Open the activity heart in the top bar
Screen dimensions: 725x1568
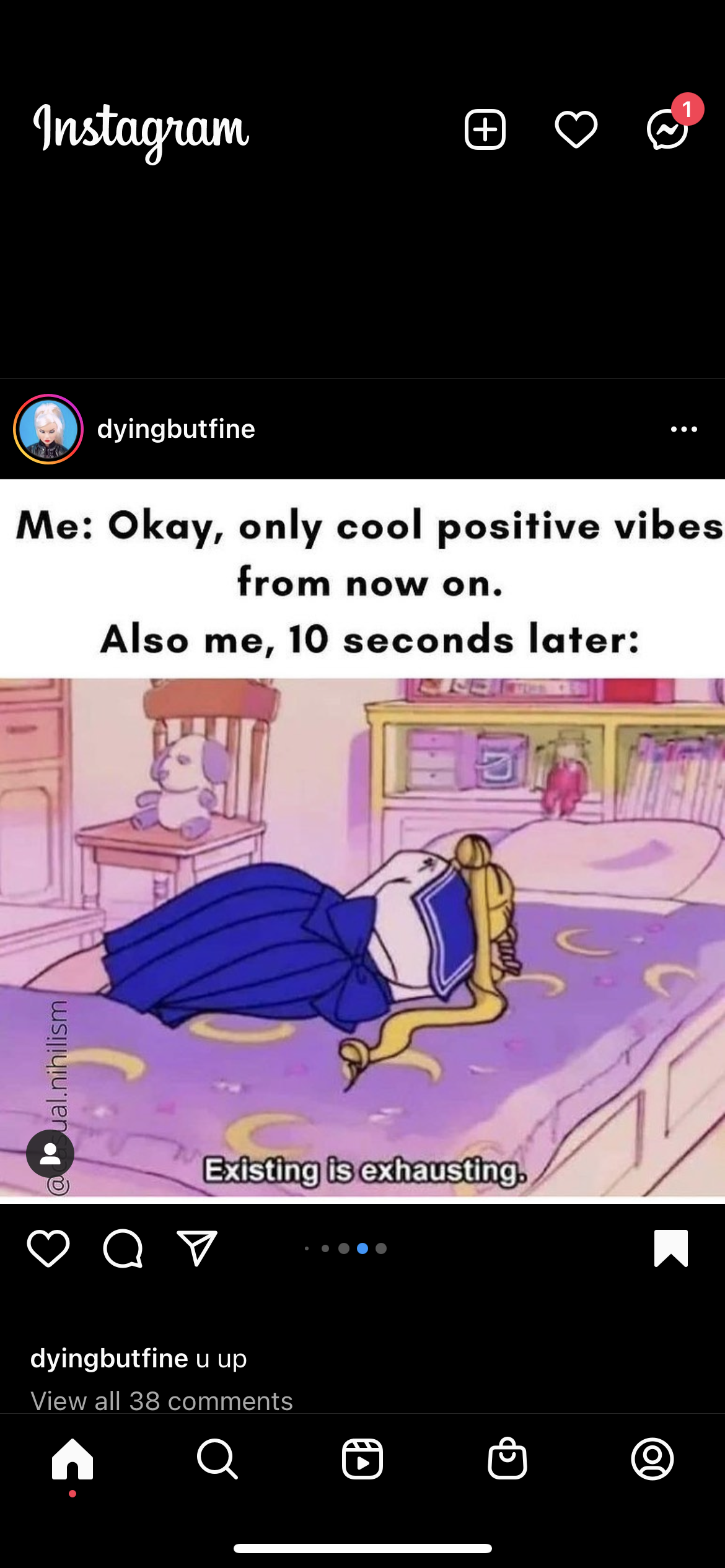tap(576, 130)
